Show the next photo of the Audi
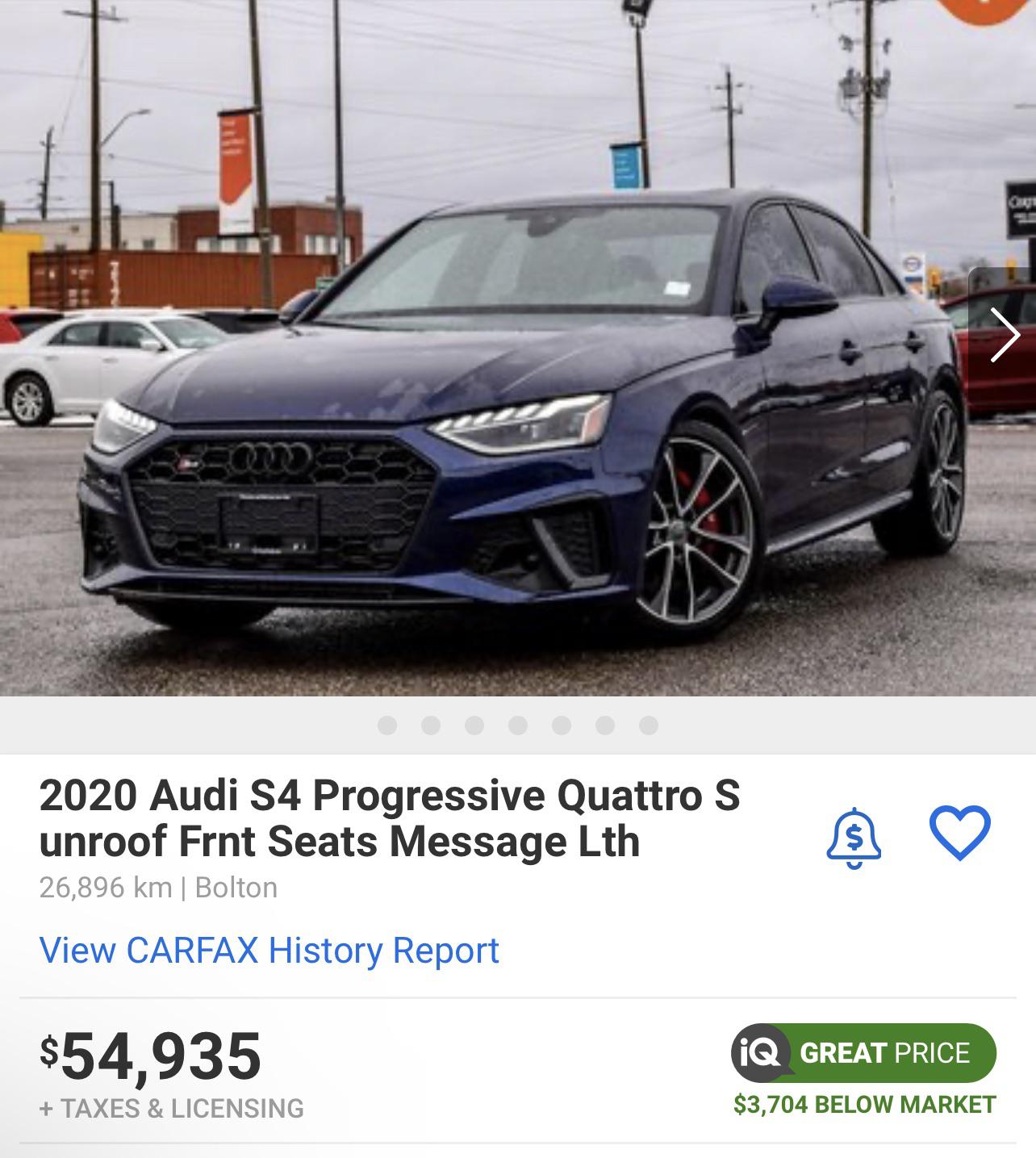The width and height of the screenshot is (1036, 1158). click(1005, 334)
